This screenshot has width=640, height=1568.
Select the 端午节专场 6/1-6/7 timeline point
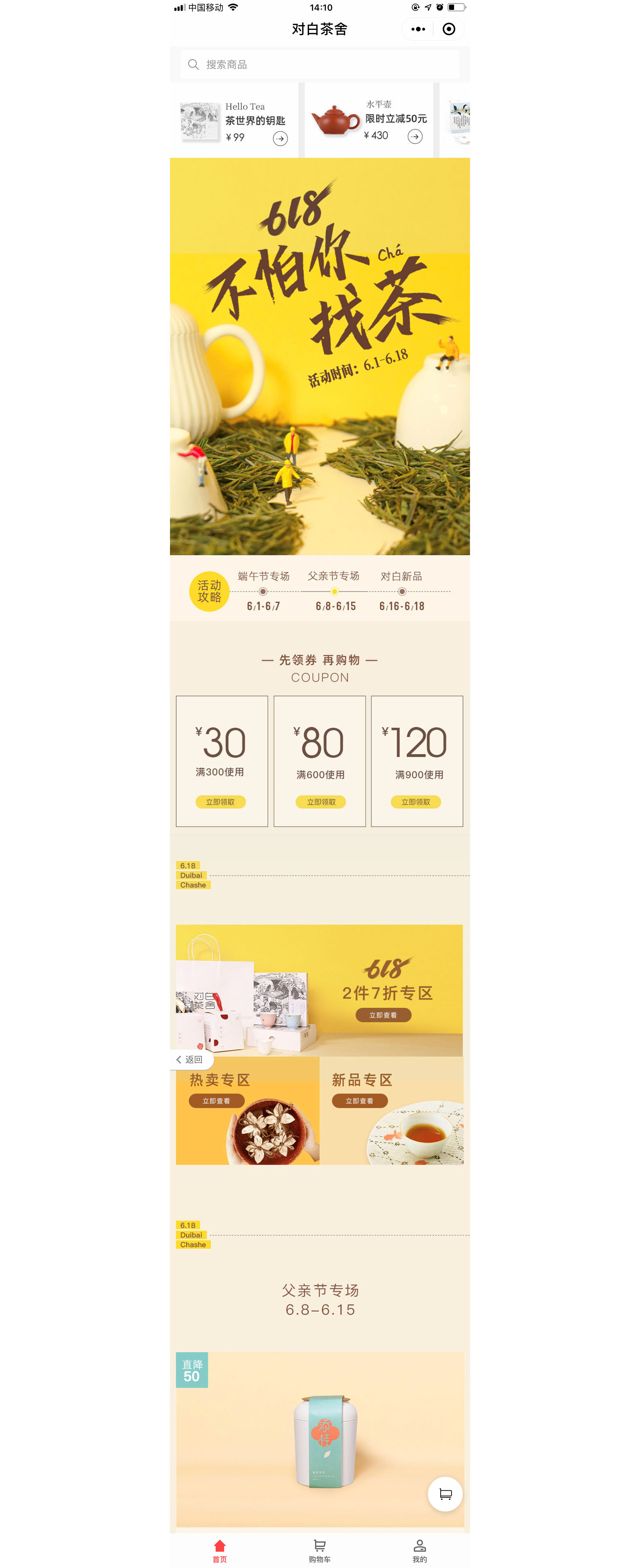pos(263,591)
